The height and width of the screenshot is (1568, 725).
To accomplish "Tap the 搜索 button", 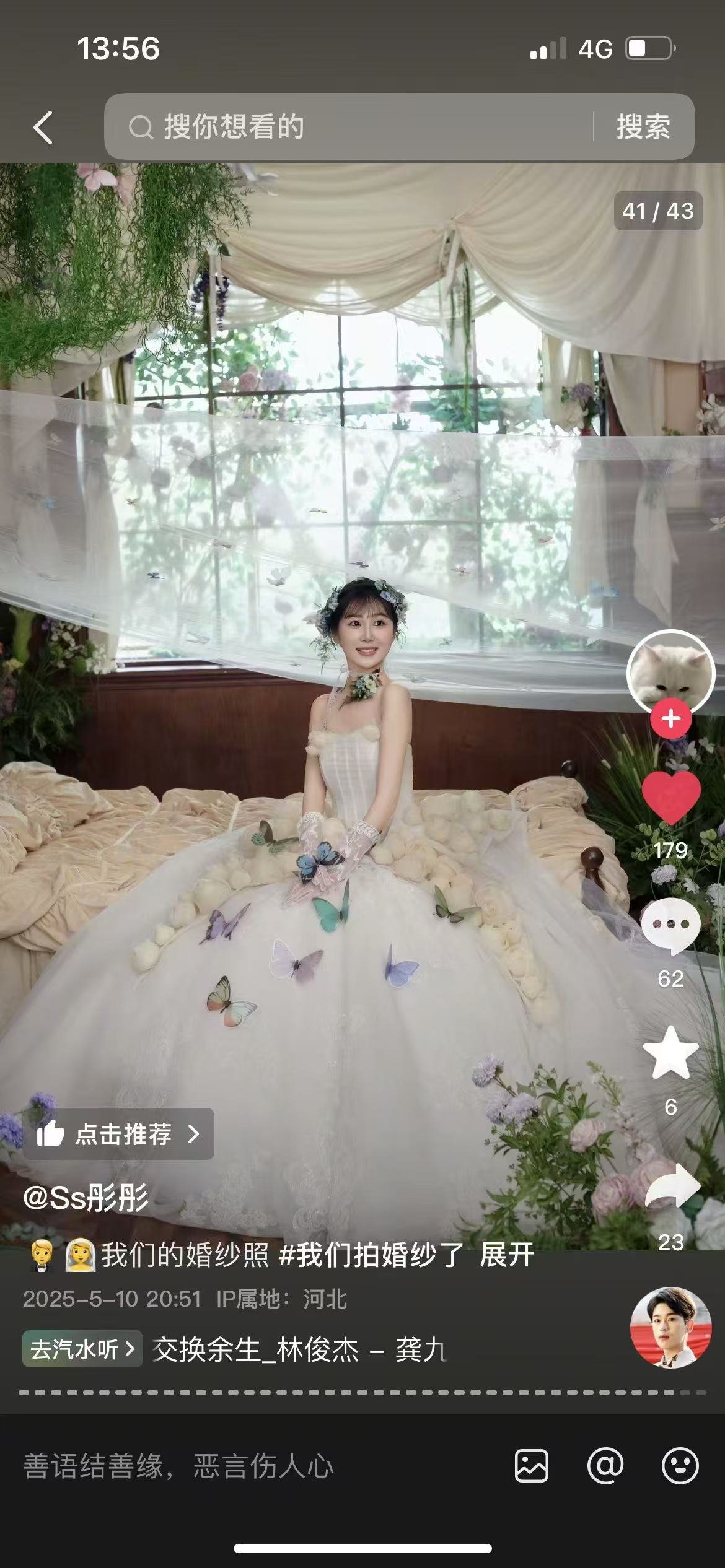I will click(643, 127).
